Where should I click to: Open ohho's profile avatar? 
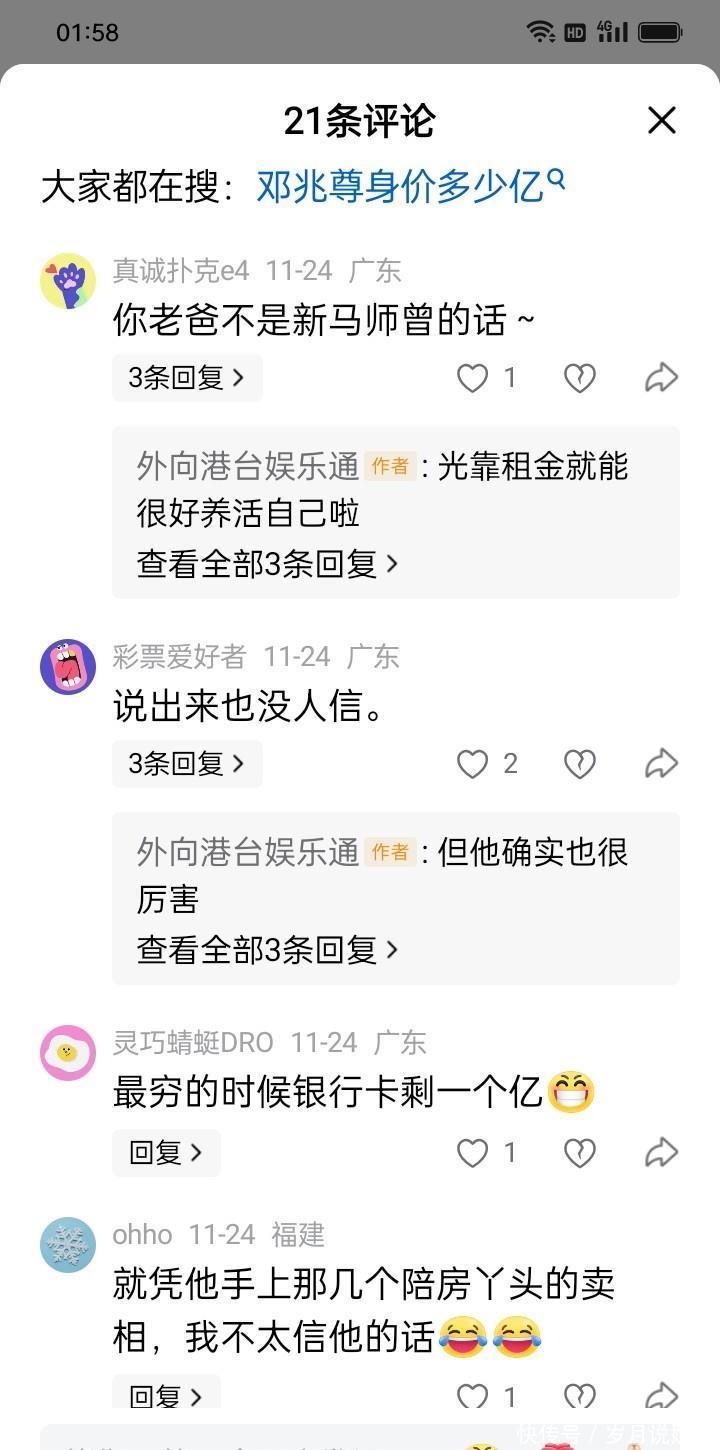(68, 1245)
